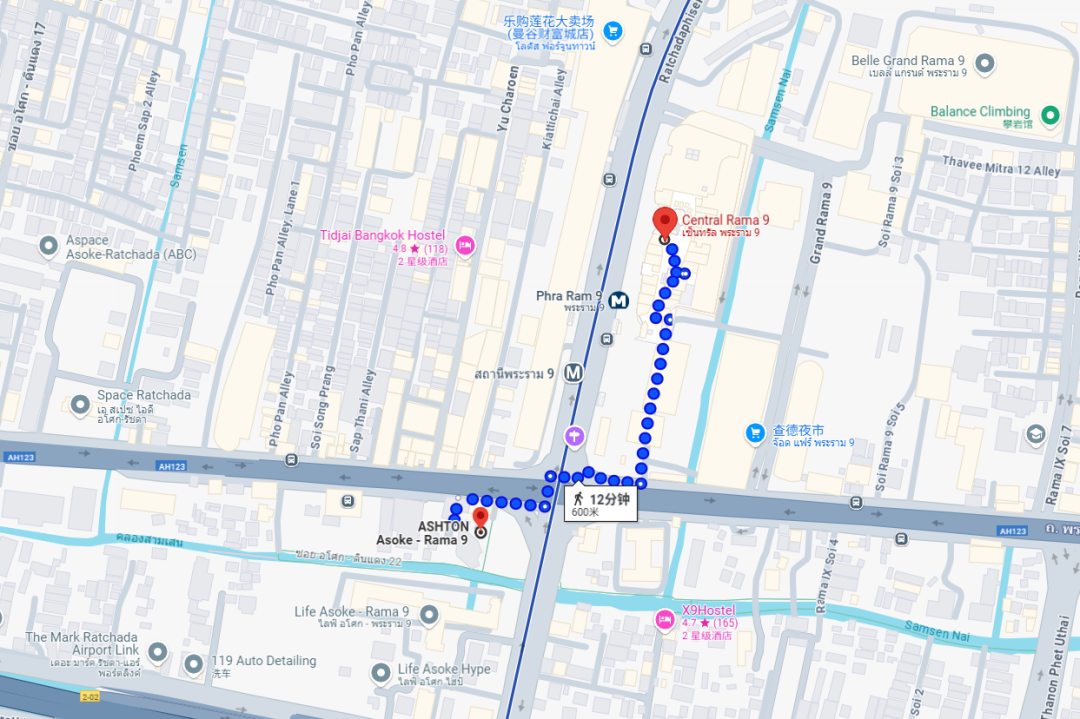This screenshot has height=719, width=1080.
Task: Tap the 12-minute walking route label
Action: tap(600, 504)
